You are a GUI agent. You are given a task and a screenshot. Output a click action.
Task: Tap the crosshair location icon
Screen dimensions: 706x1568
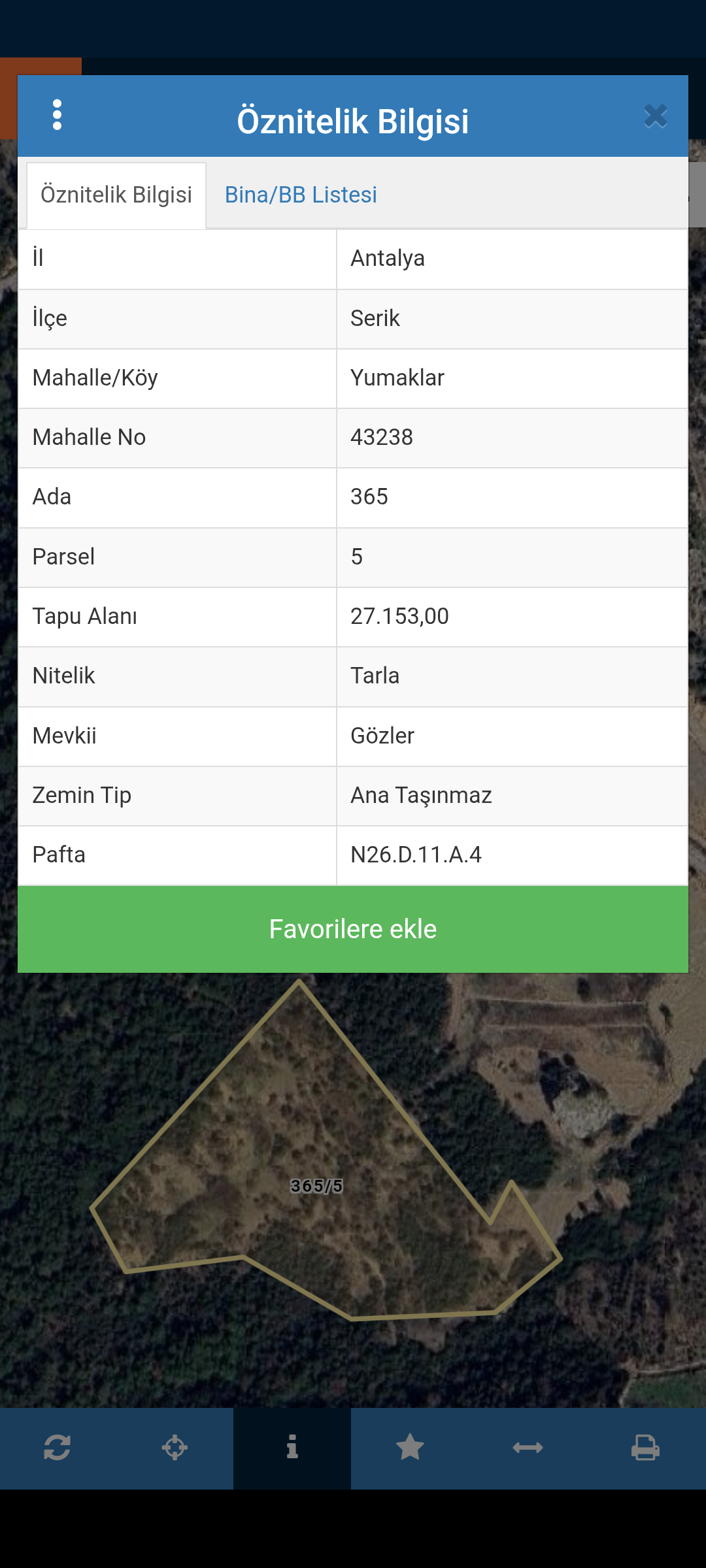175,1448
